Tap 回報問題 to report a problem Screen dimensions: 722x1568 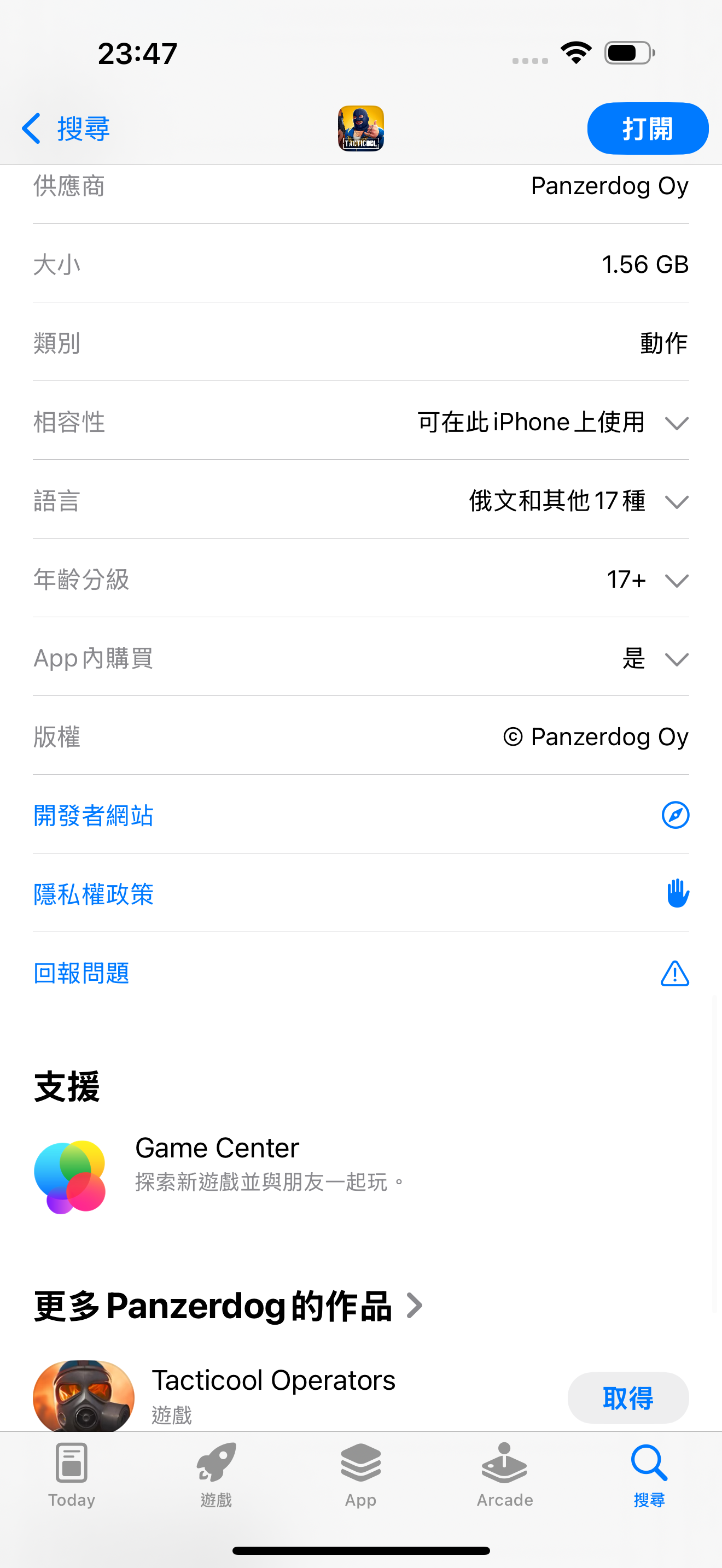tap(82, 973)
